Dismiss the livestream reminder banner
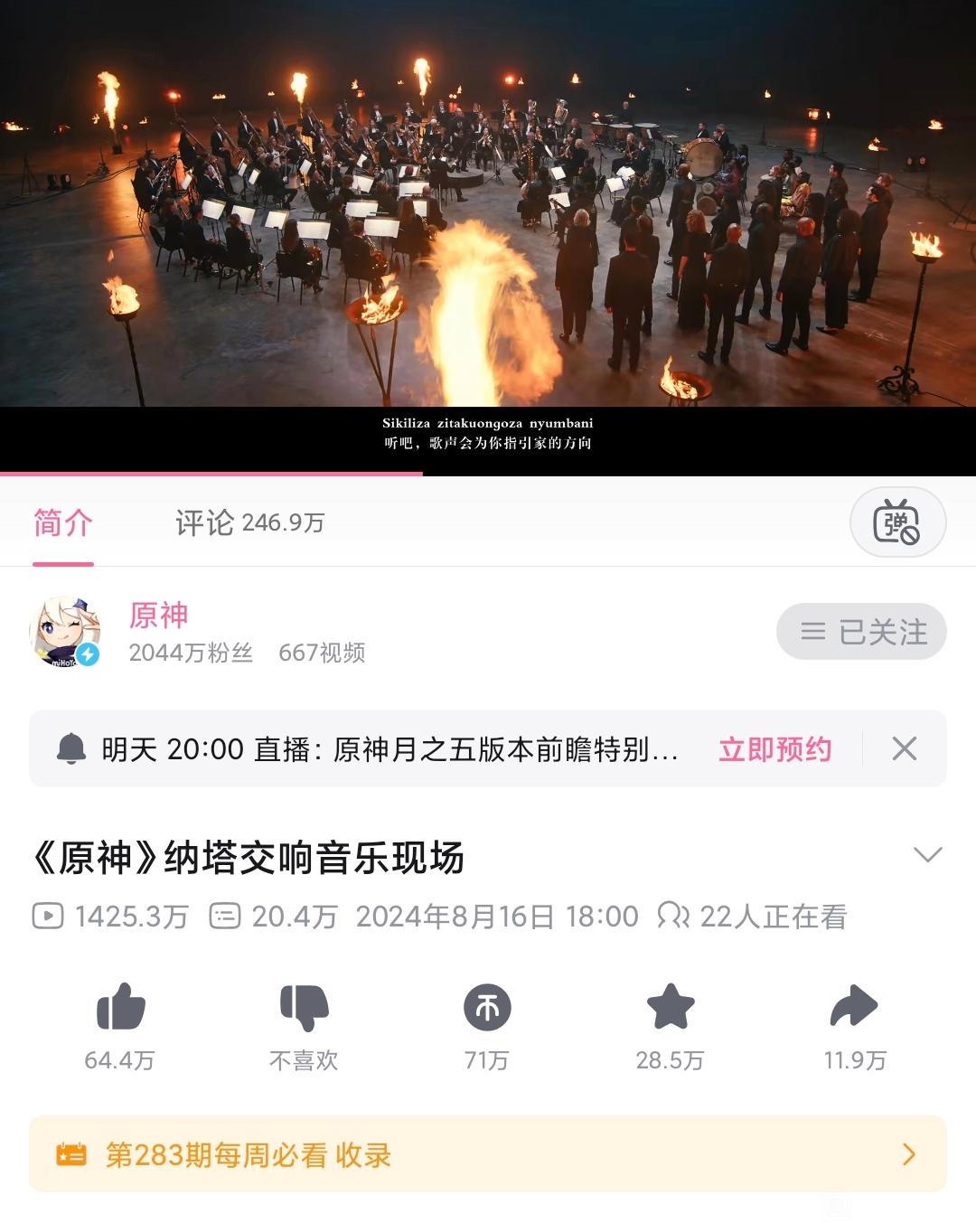976x1232 pixels. (x=904, y=749)
